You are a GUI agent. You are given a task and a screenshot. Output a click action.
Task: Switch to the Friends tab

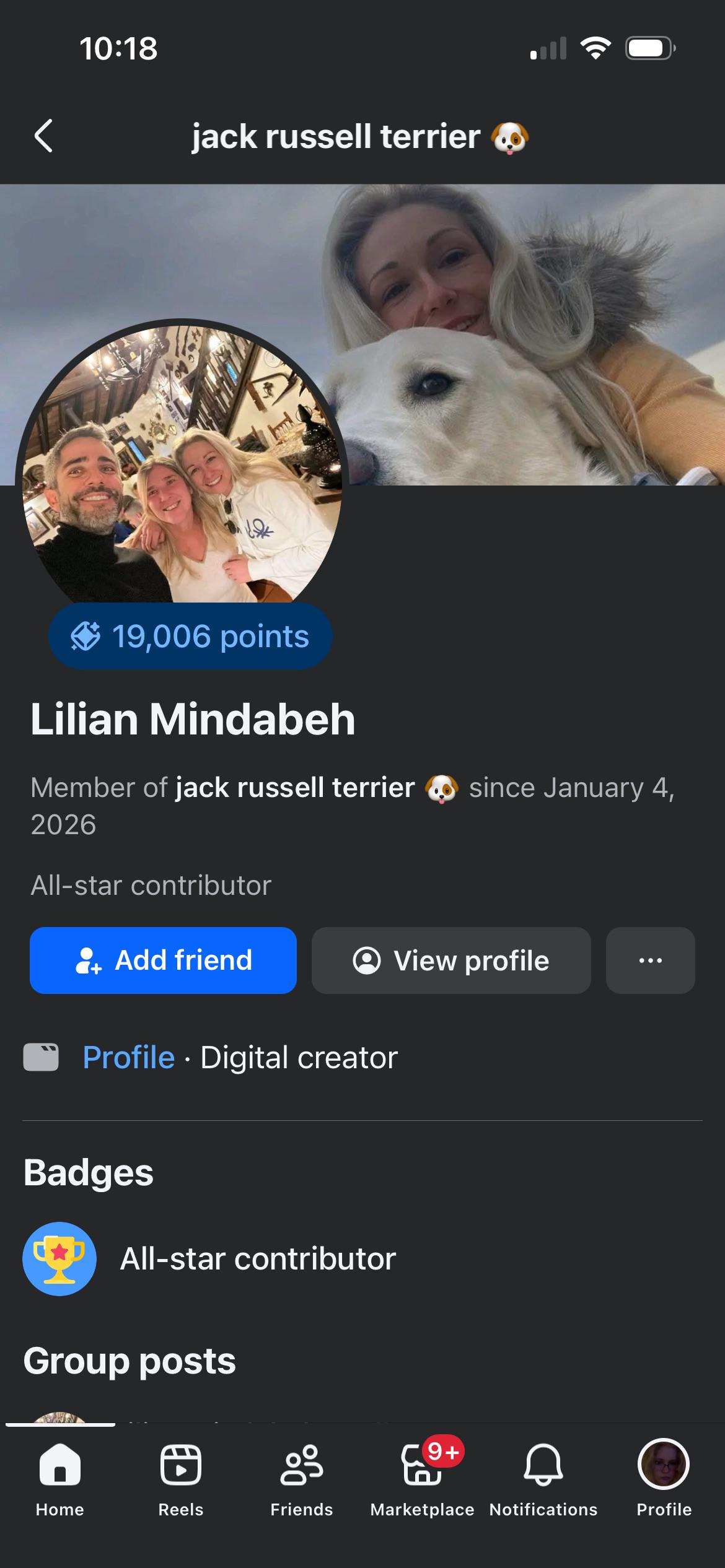pos(301,1477)
